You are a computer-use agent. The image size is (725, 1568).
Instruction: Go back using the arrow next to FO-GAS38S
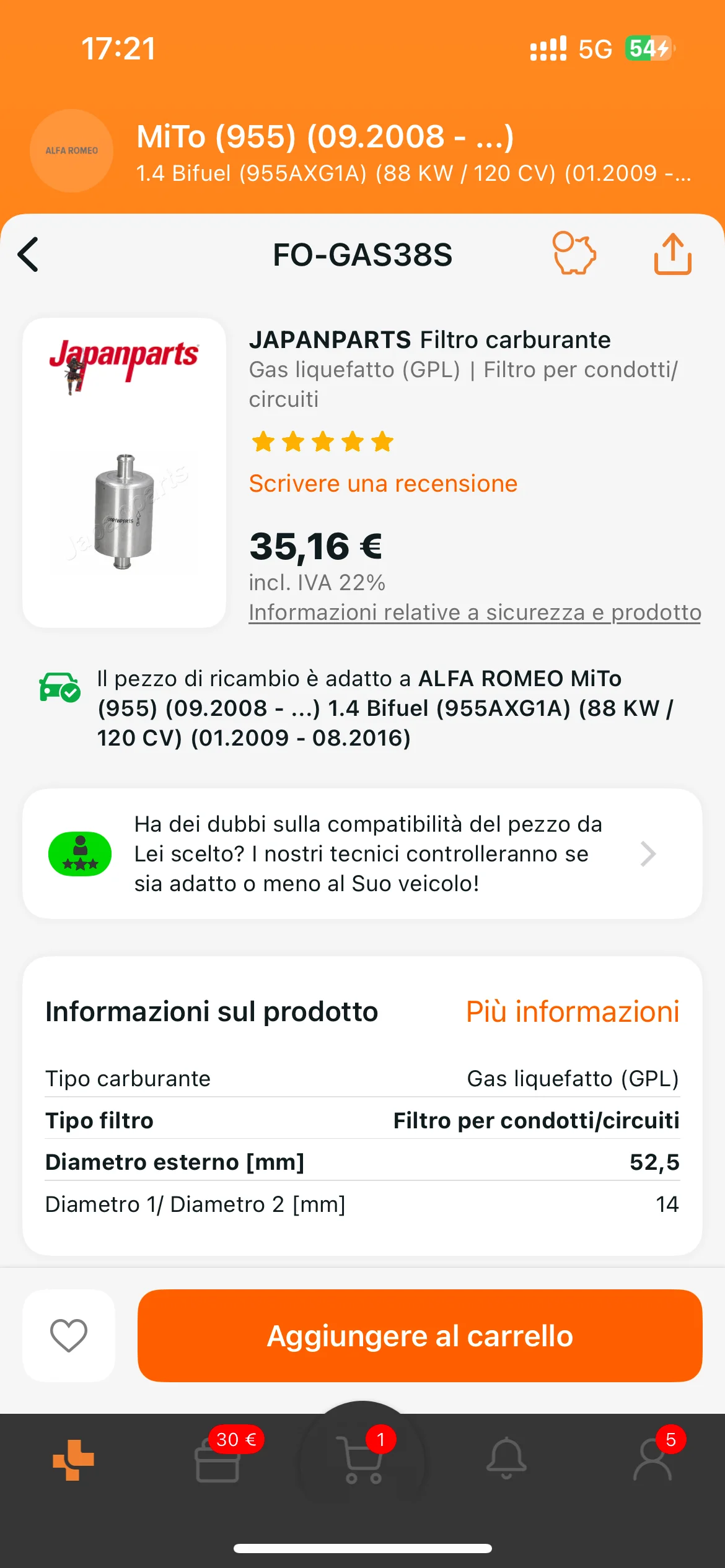(x=29, y=255)
